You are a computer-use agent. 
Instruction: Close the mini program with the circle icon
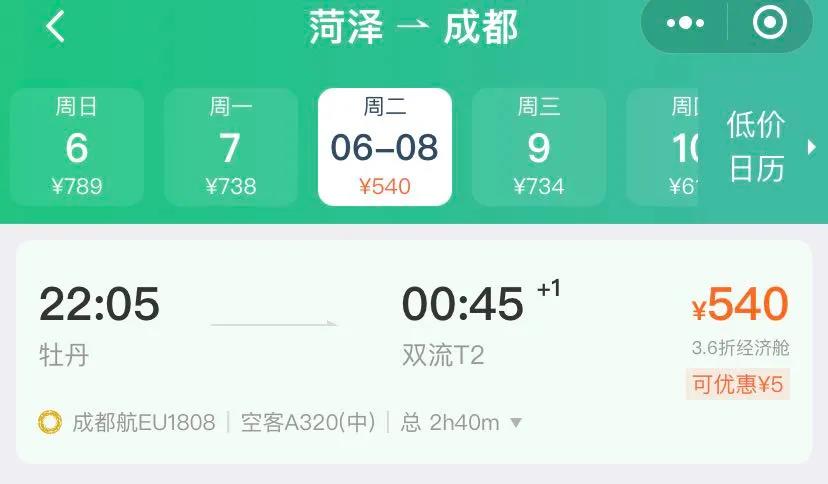pyautogui.click(x=769, y=24)
